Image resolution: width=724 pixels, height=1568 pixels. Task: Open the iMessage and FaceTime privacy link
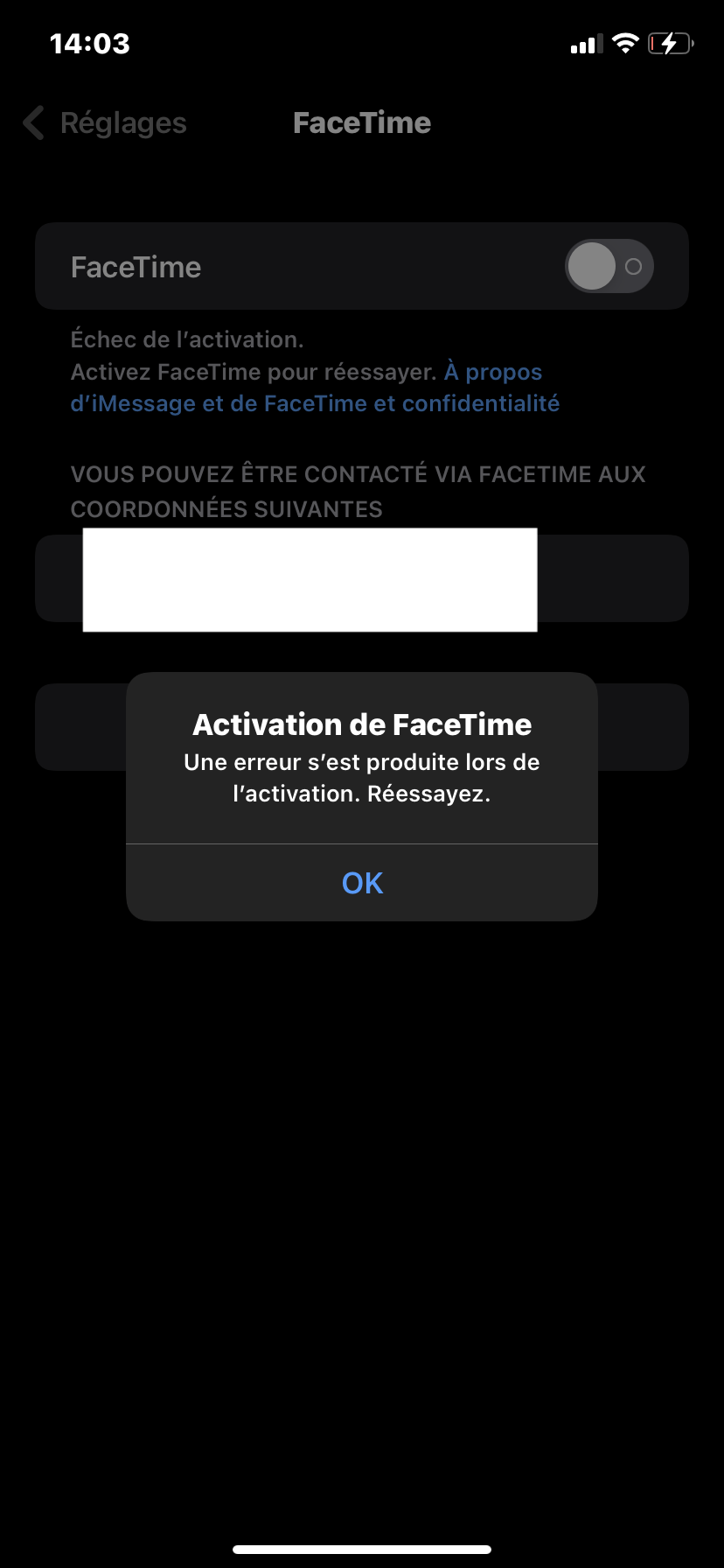[315, 403]
